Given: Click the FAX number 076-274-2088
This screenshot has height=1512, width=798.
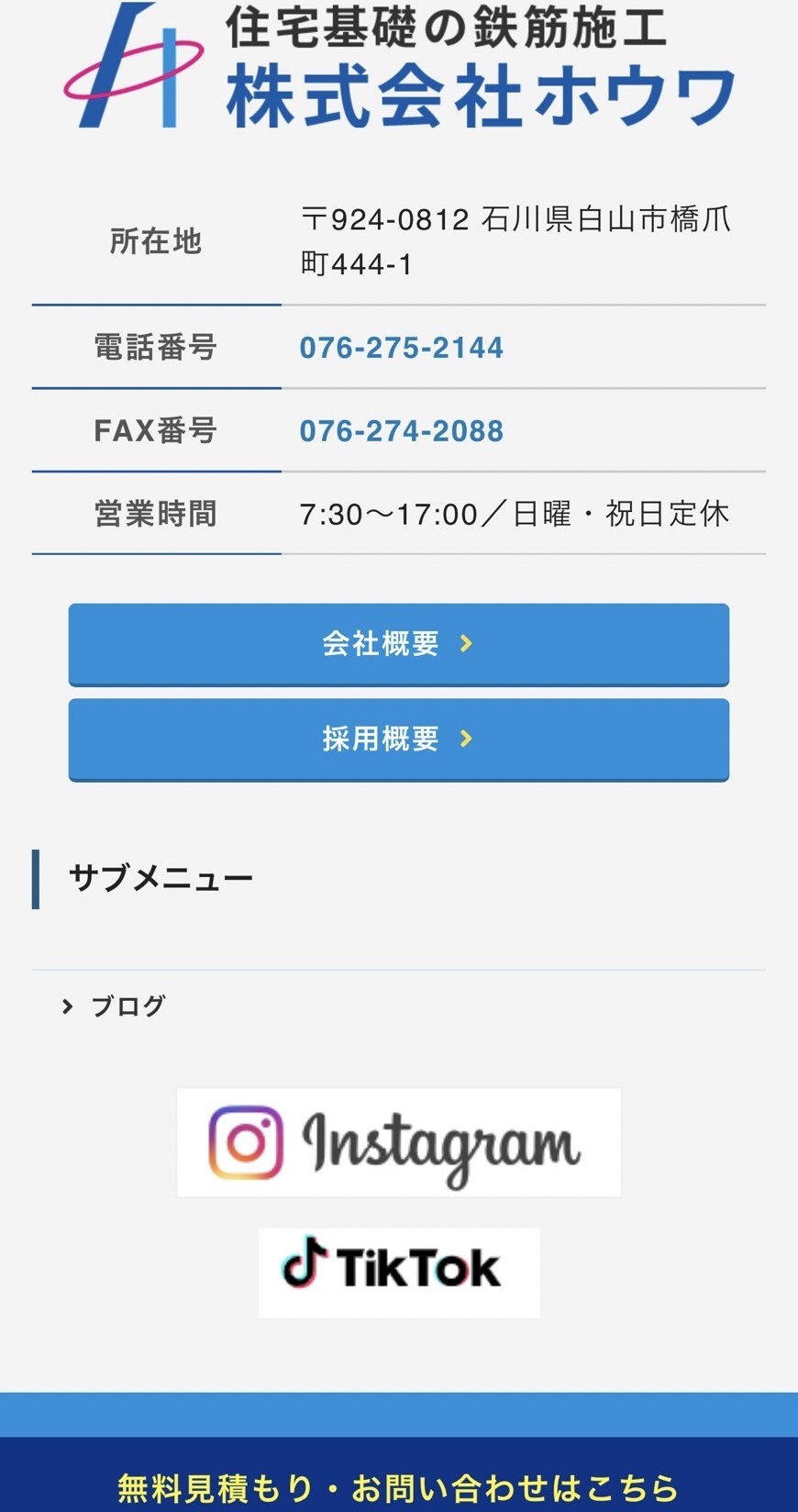Looking at the screenshot, I should tap(401, 430).
